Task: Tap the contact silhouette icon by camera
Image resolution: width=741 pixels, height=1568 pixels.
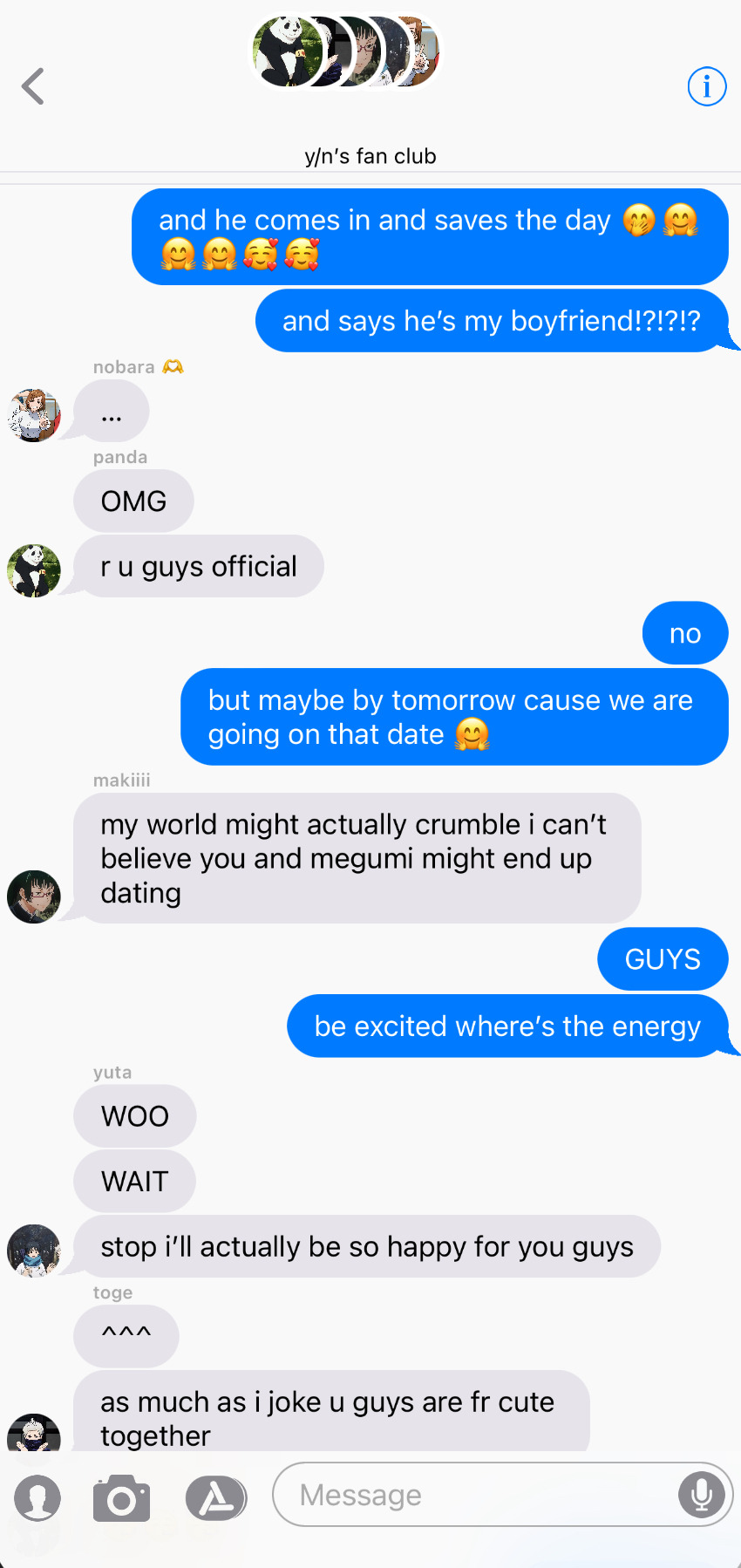Action: point(37,1498)
